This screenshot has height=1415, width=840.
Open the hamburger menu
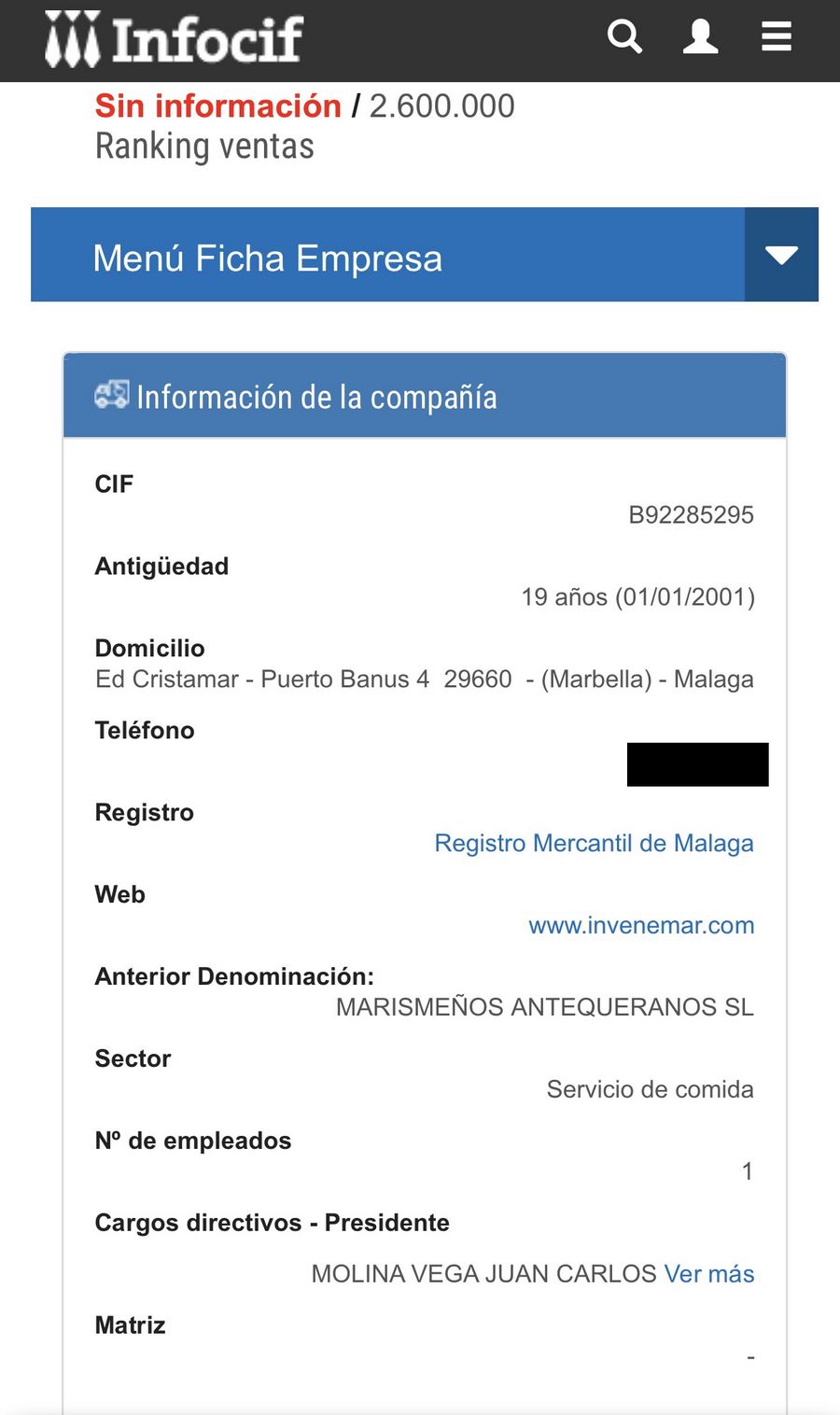pos(776,37)
